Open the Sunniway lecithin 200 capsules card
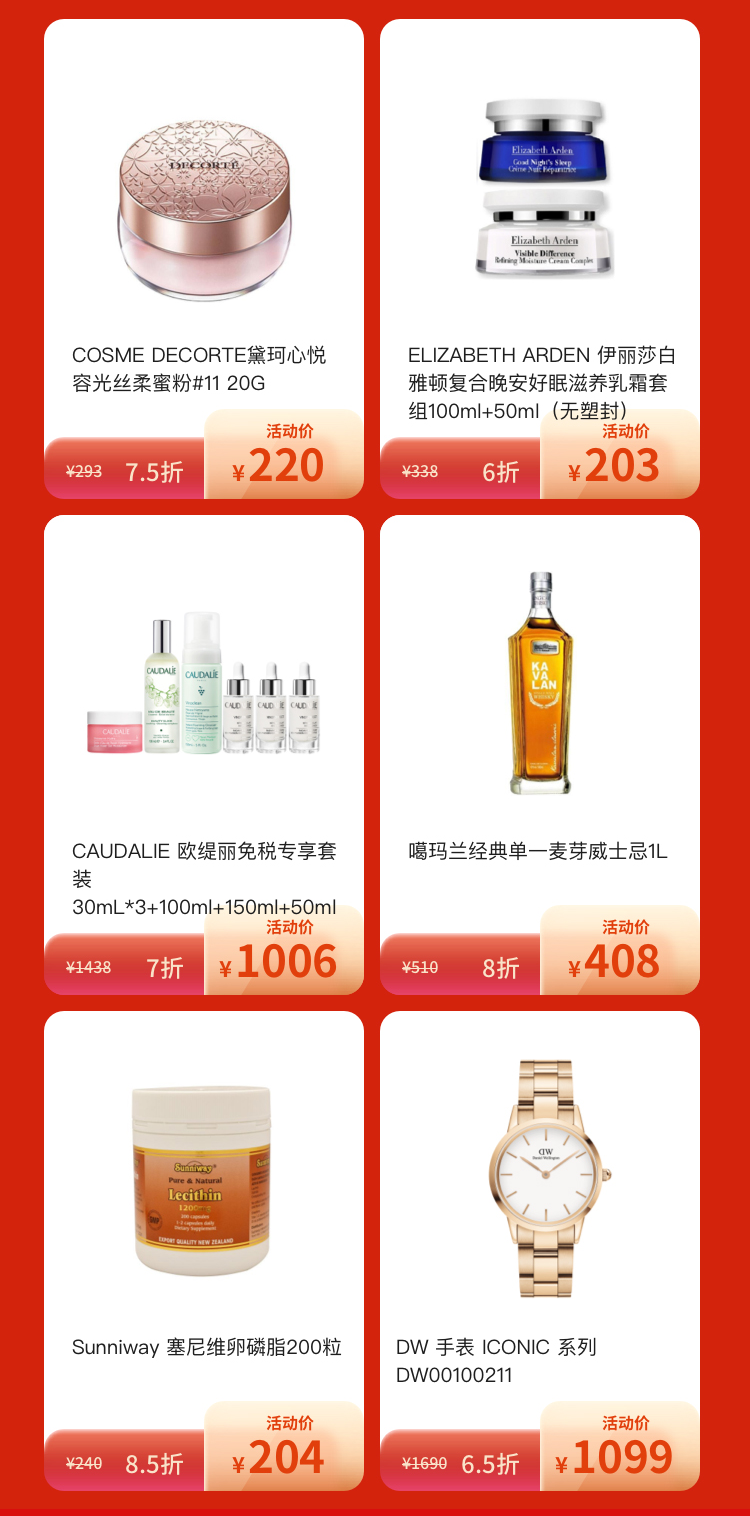This screenshot has height=1516, width=750. coord(204,1250)
